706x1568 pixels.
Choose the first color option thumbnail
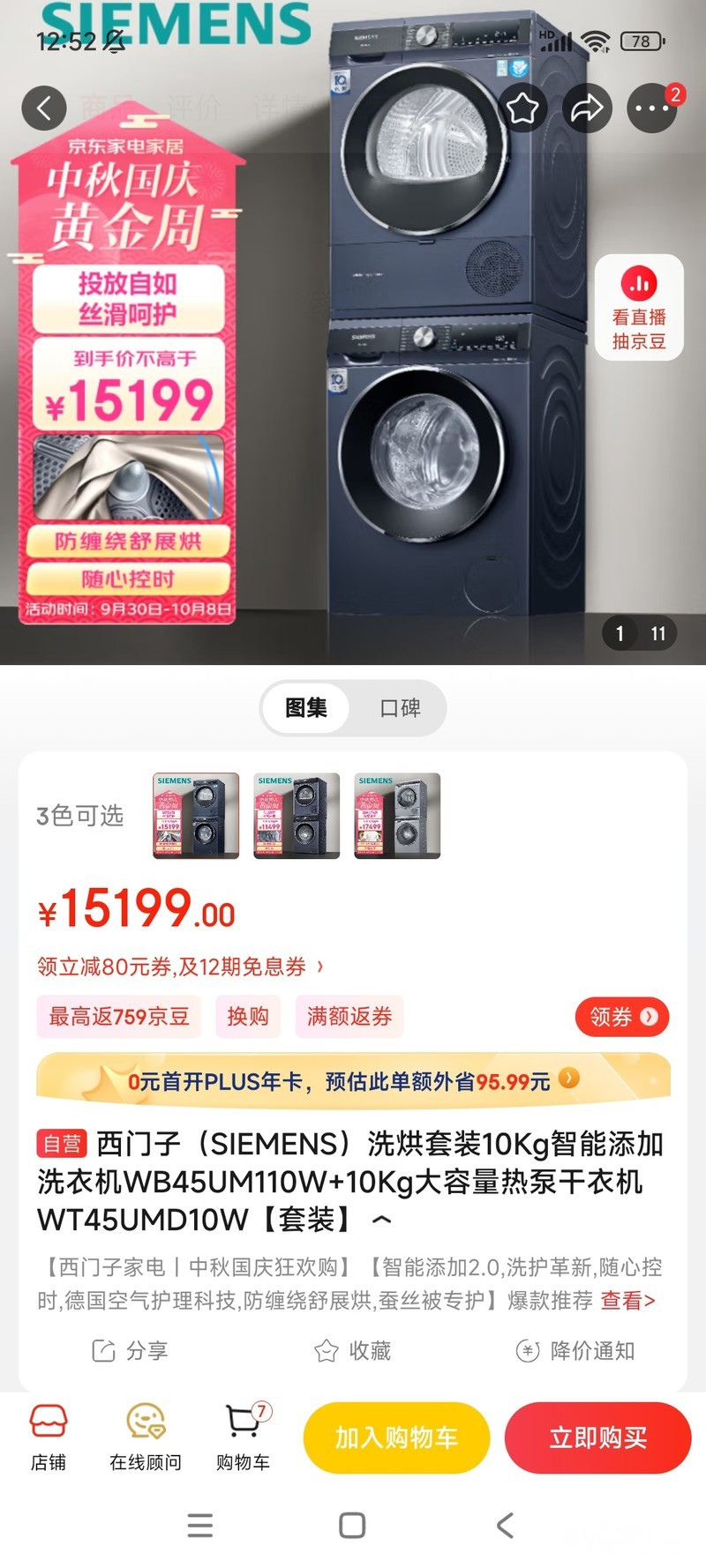(x=196, y=816)
